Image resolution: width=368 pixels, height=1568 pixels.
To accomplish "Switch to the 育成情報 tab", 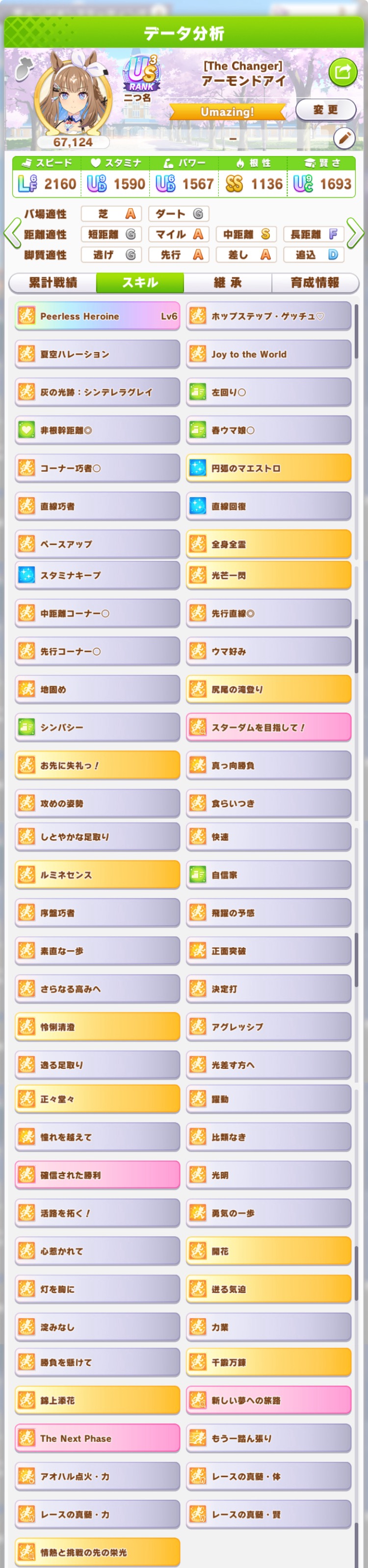I will (x=315, y=282).
